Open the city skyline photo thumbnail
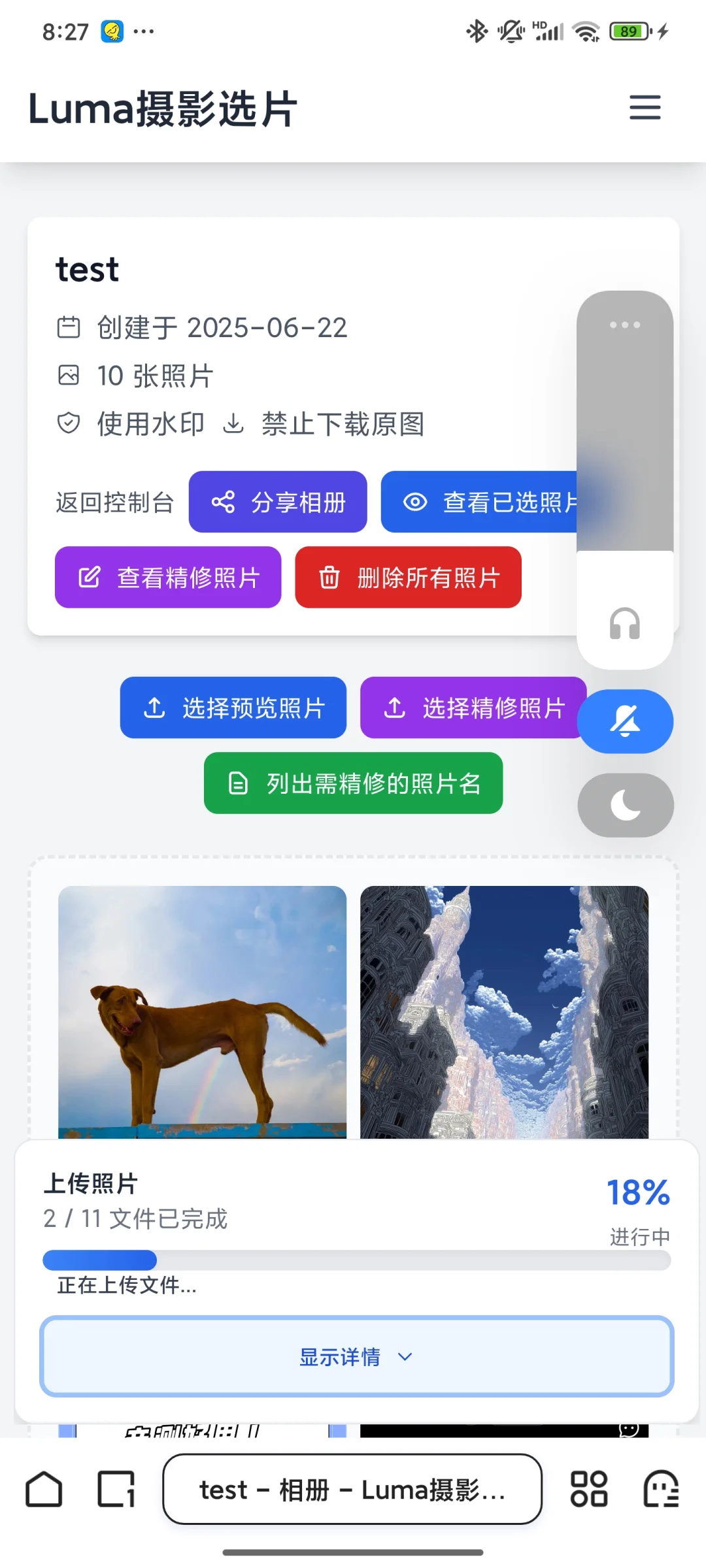 (x=505, y=1012)
